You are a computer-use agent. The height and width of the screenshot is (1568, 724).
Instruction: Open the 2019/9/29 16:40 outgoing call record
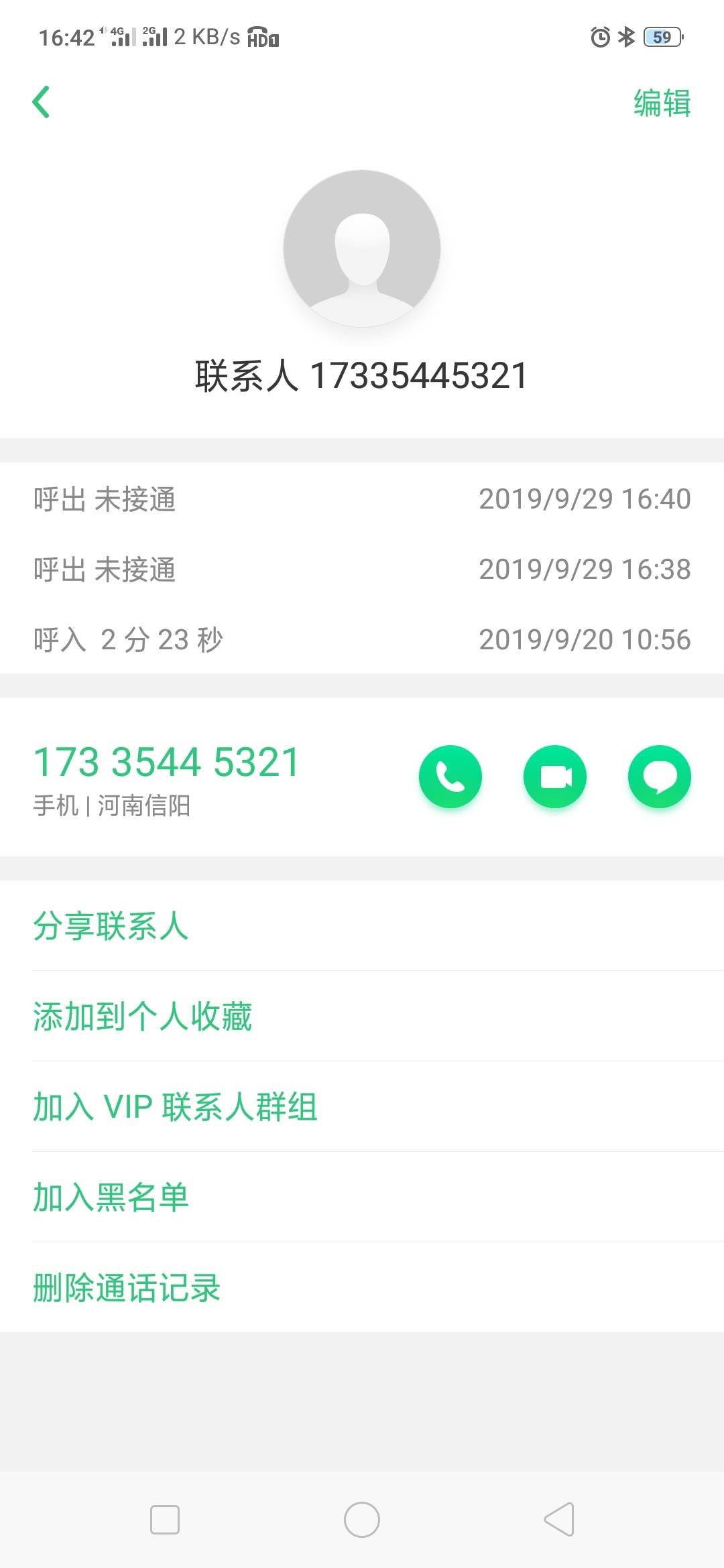pyautogui.click(x=362, y=499)
